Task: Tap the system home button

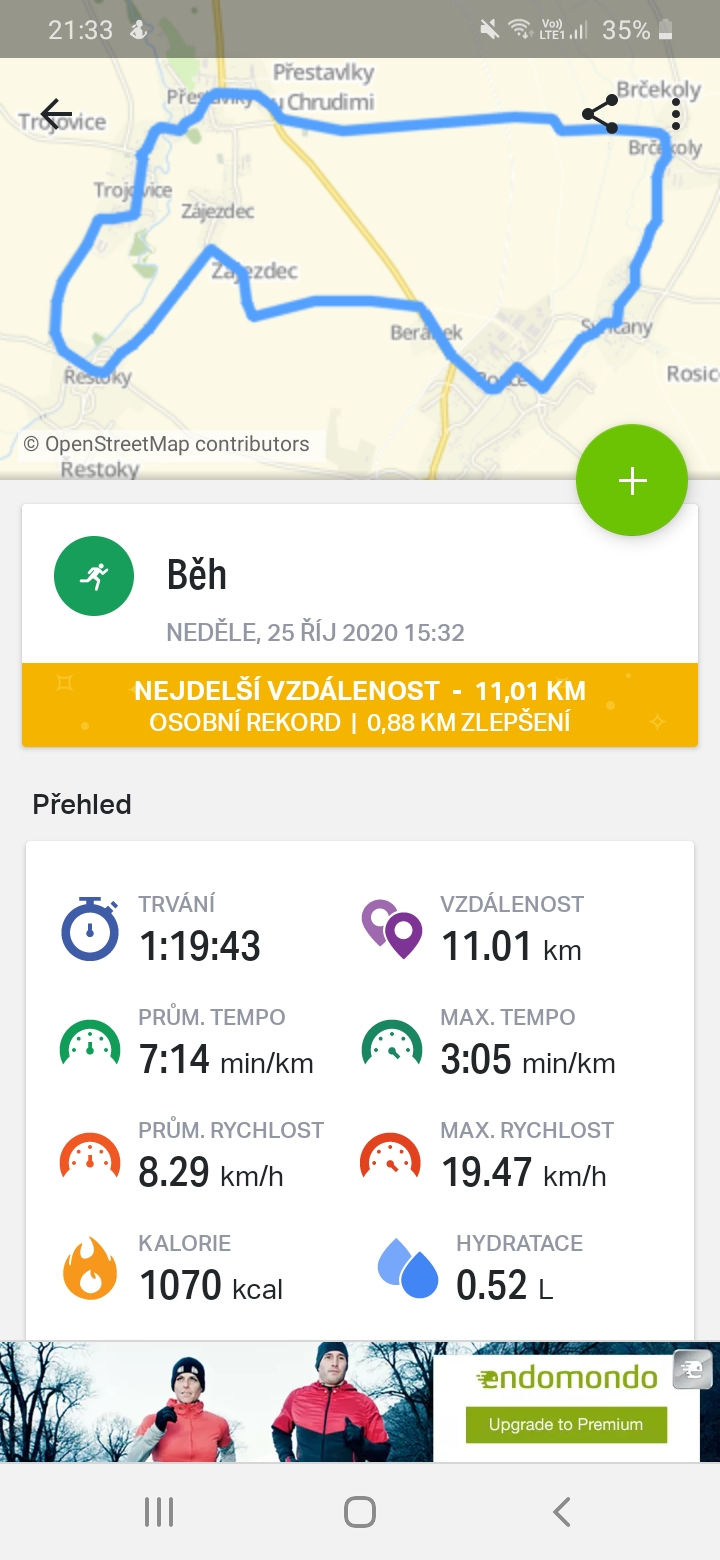Action: [360, 1512]
